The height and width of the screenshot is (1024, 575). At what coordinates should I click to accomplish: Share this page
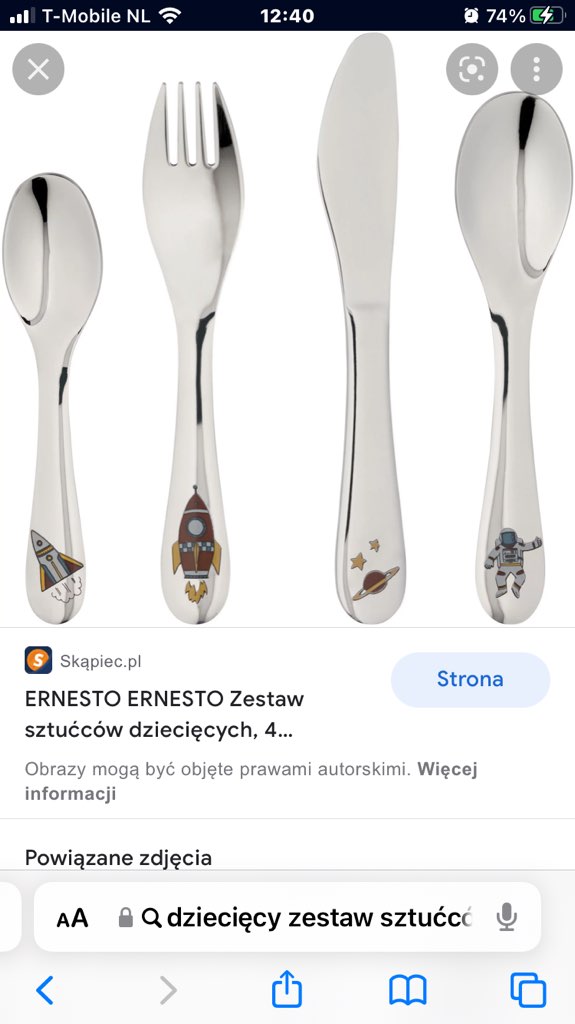pyautogui.click(x=287, y=989)
